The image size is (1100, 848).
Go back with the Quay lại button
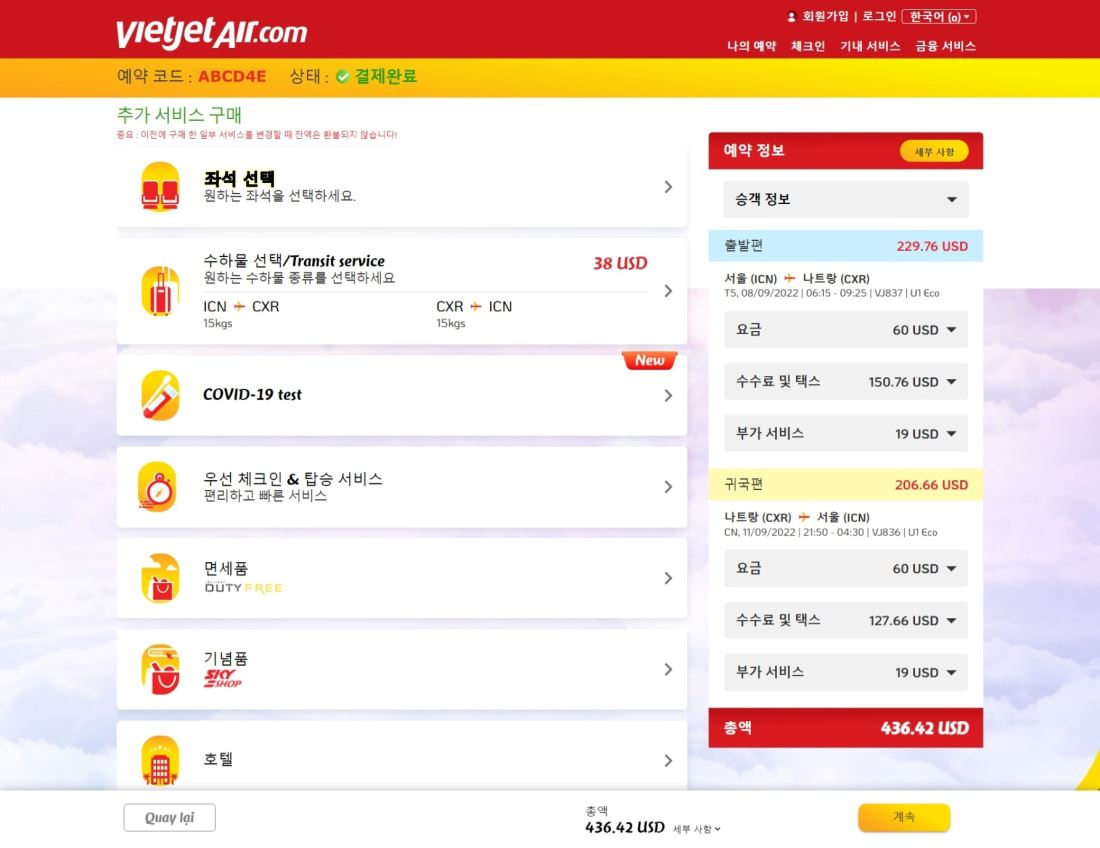(169, 818)
